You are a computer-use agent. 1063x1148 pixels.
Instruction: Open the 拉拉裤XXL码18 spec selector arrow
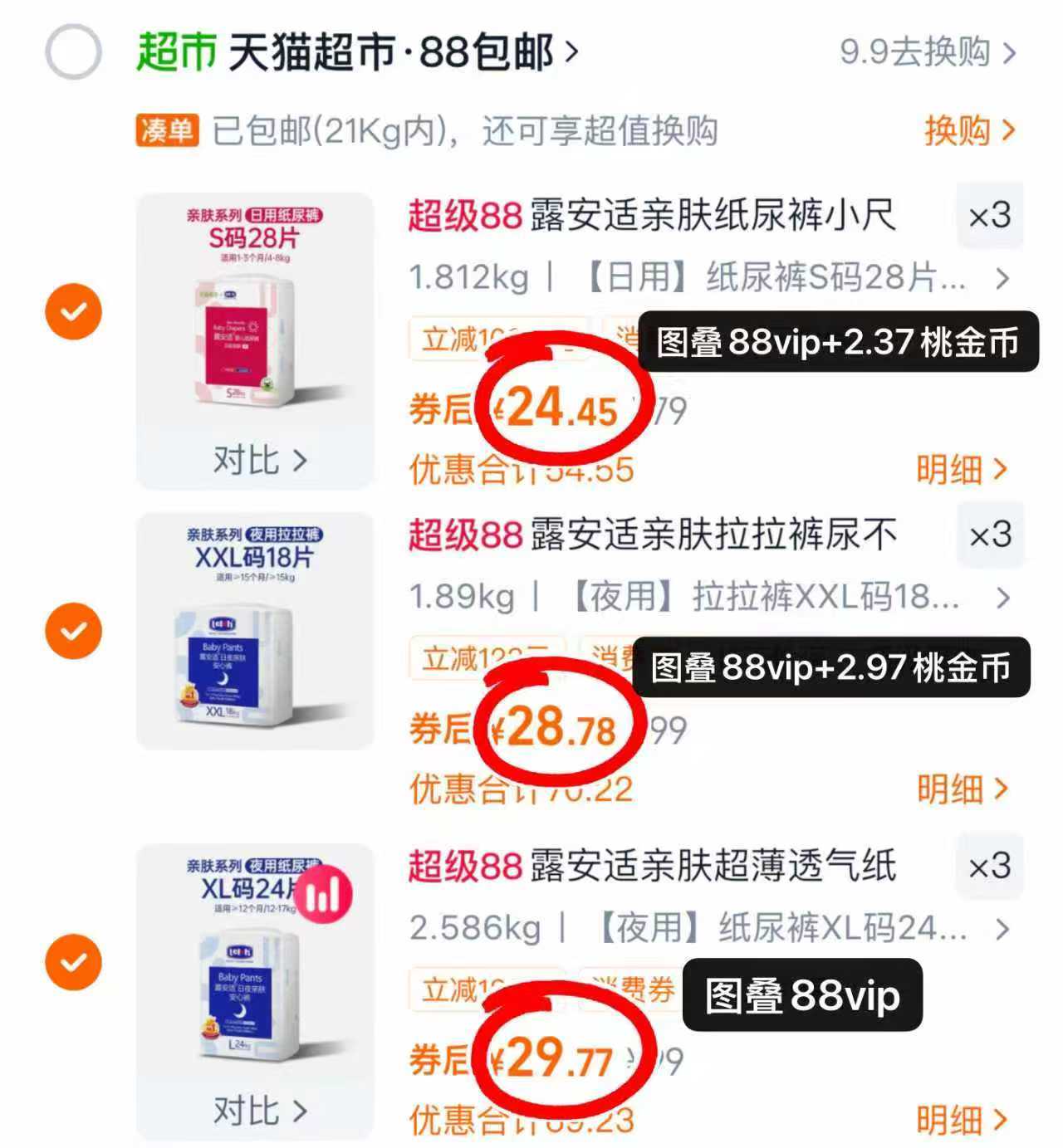coord(1002,597)
